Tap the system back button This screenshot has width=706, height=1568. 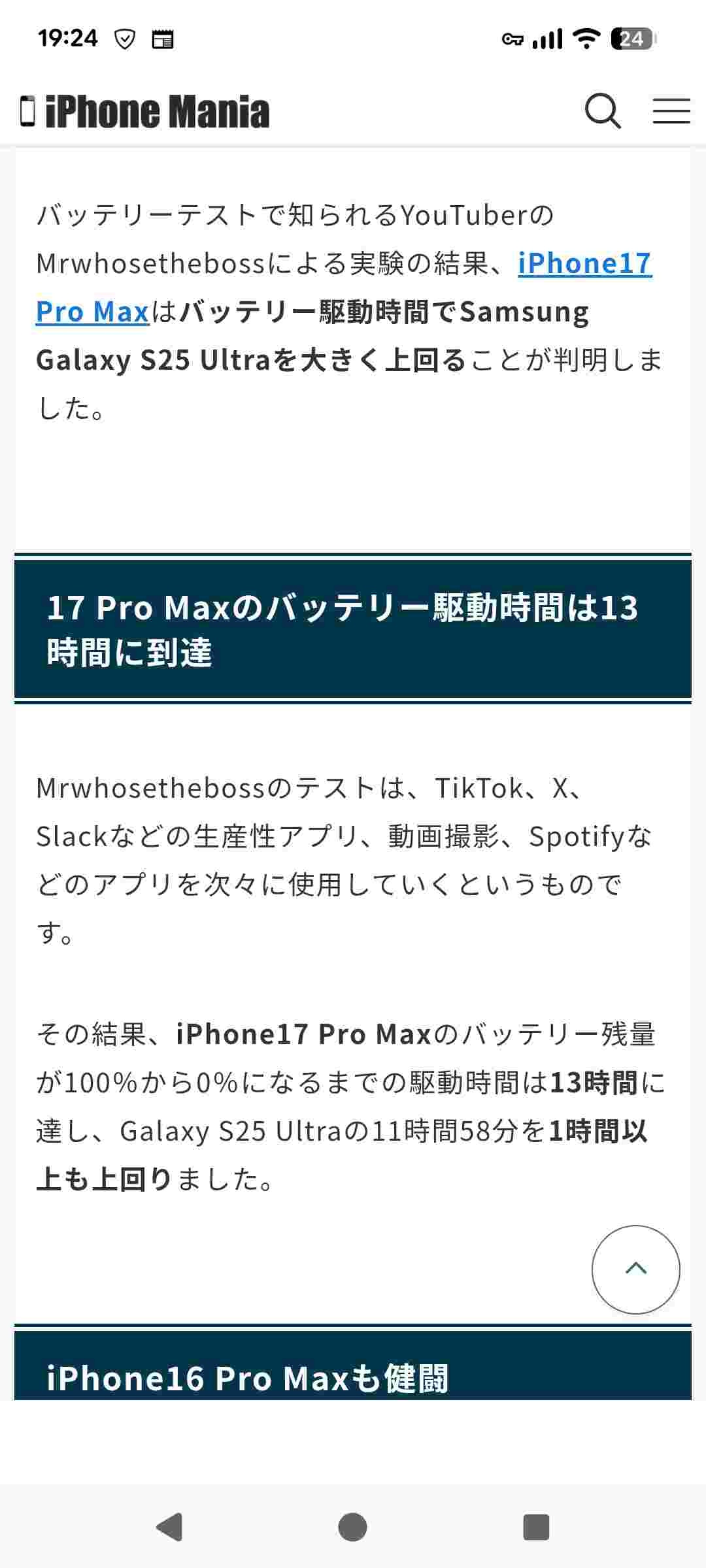[170, 1527]
